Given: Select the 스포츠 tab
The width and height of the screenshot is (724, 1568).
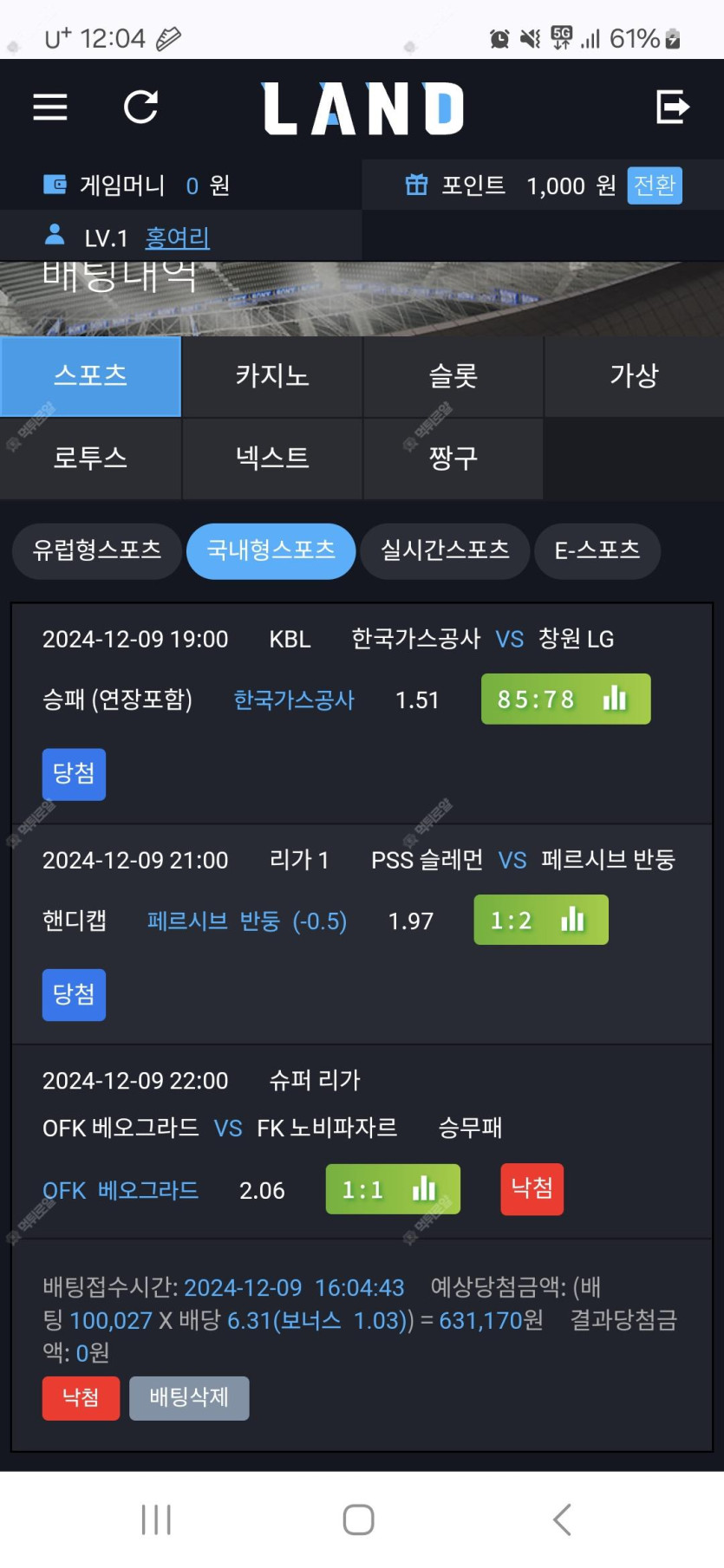Looking at the screenshot, I should (x=90, y=376).
